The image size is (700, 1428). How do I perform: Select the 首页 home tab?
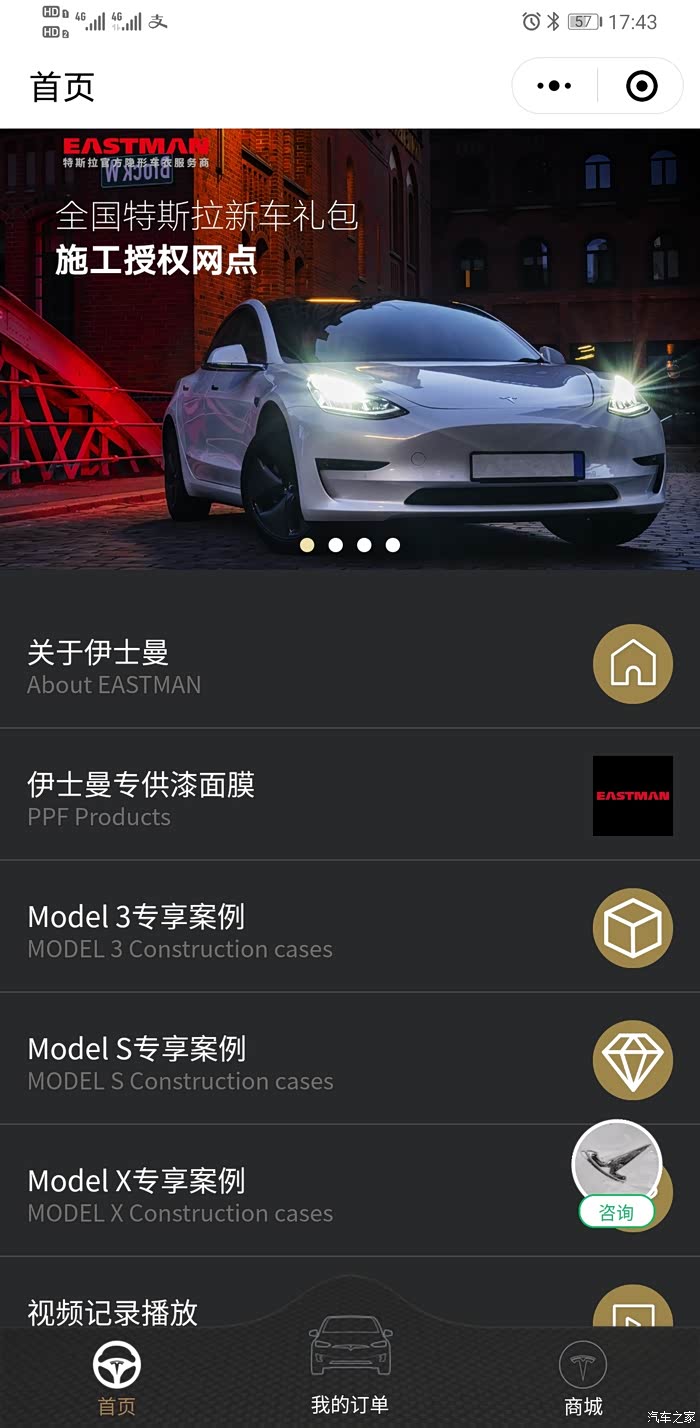tap(117, 1380)
